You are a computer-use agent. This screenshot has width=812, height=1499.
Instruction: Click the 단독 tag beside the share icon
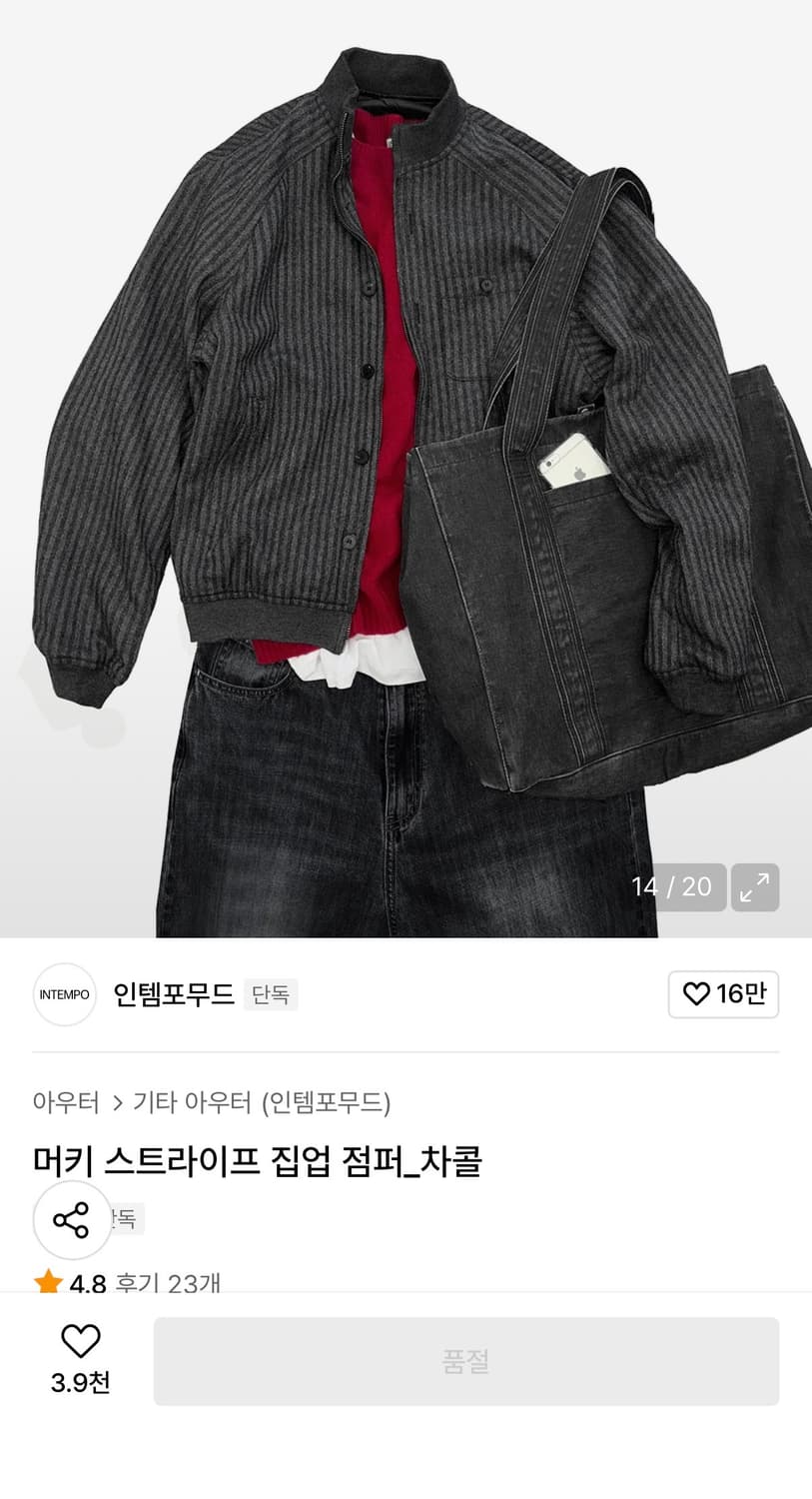122,1219
